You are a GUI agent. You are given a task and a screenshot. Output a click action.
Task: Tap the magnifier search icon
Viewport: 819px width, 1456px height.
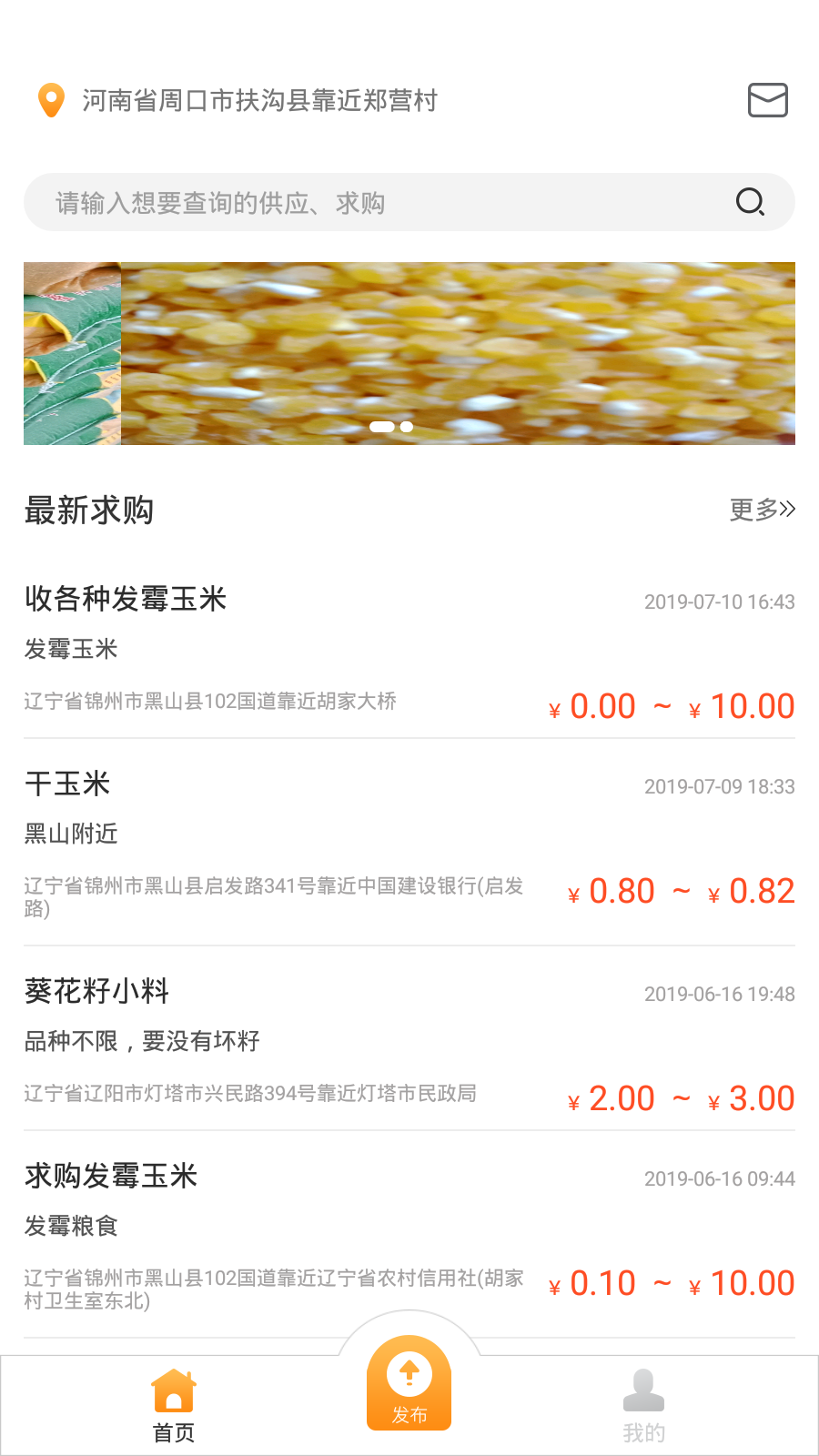[x=750, y=202]
